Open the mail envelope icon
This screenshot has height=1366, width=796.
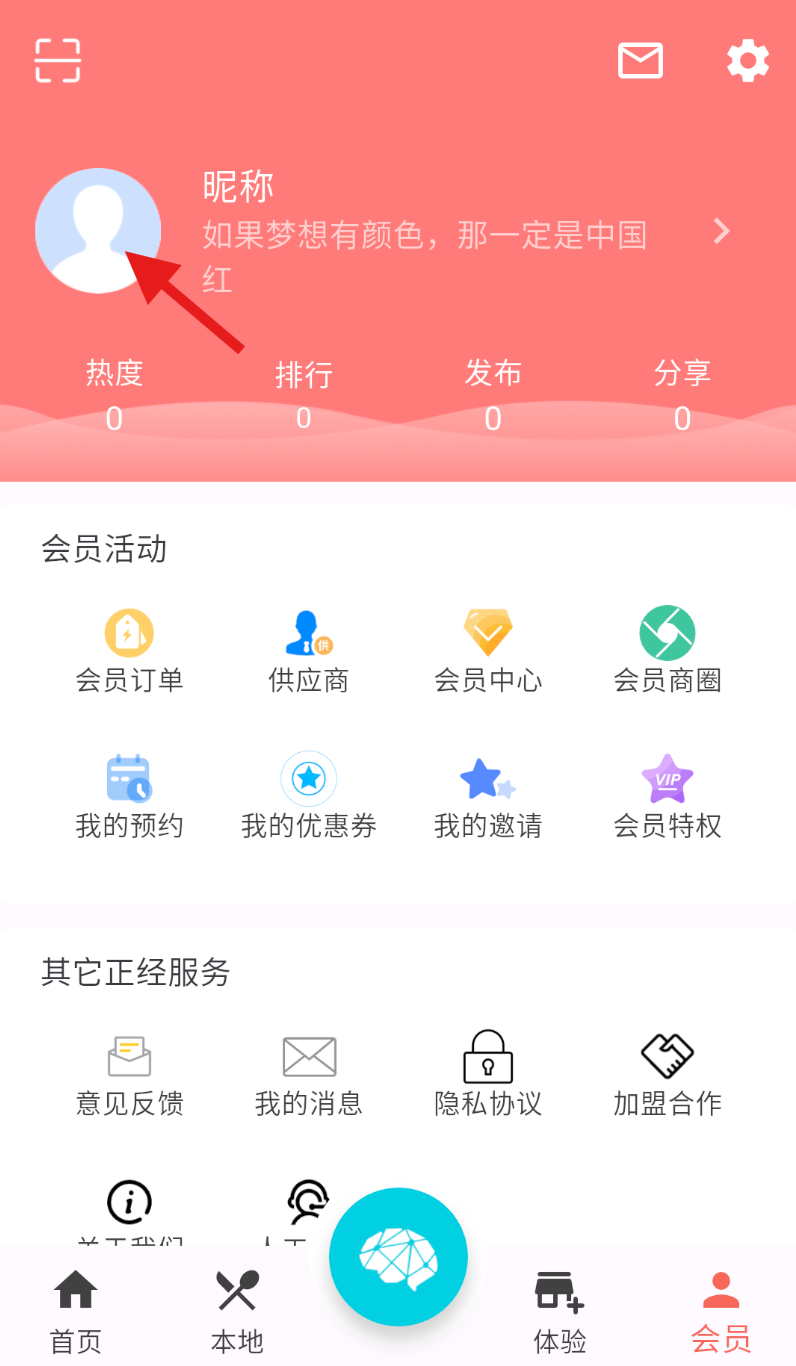[640, 60]
